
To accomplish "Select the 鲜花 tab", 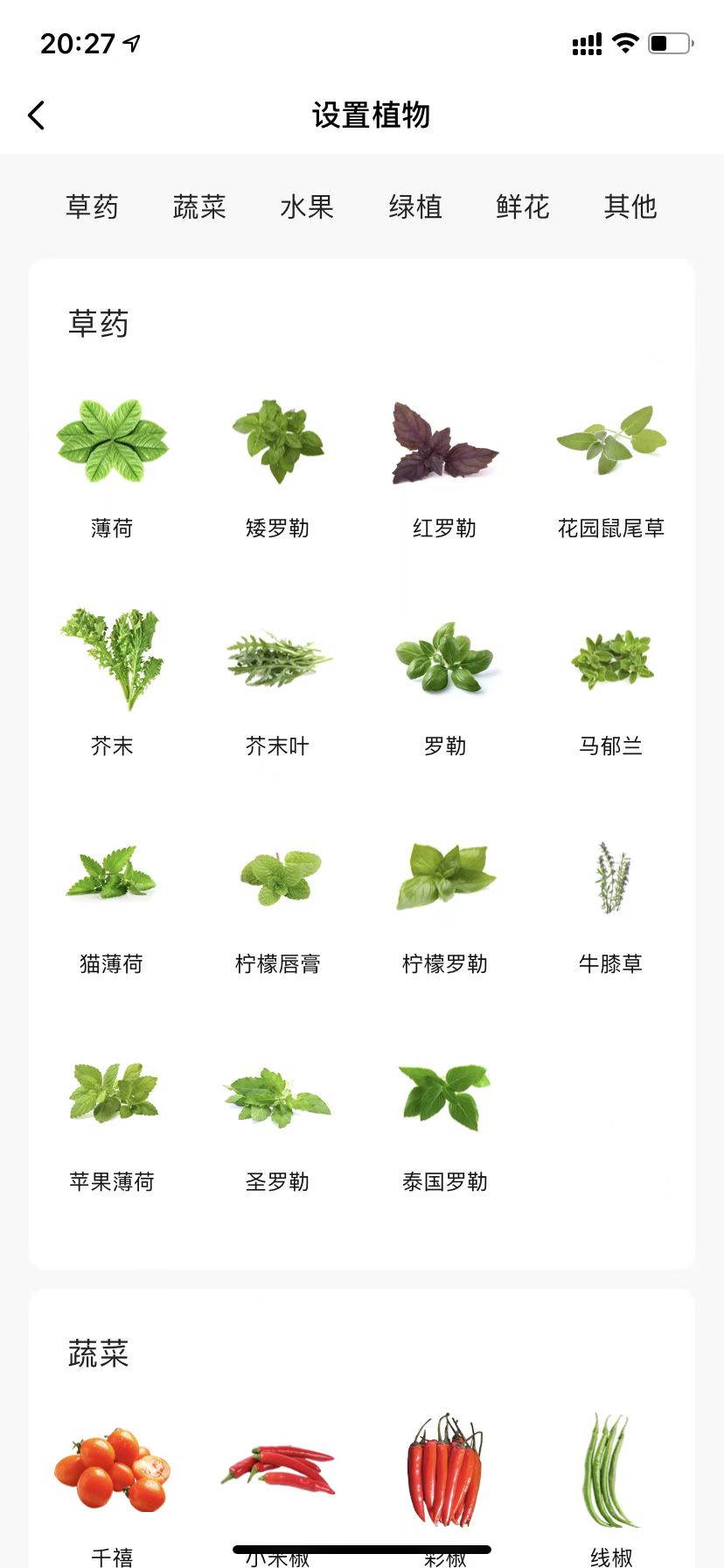I will [523, 207].
